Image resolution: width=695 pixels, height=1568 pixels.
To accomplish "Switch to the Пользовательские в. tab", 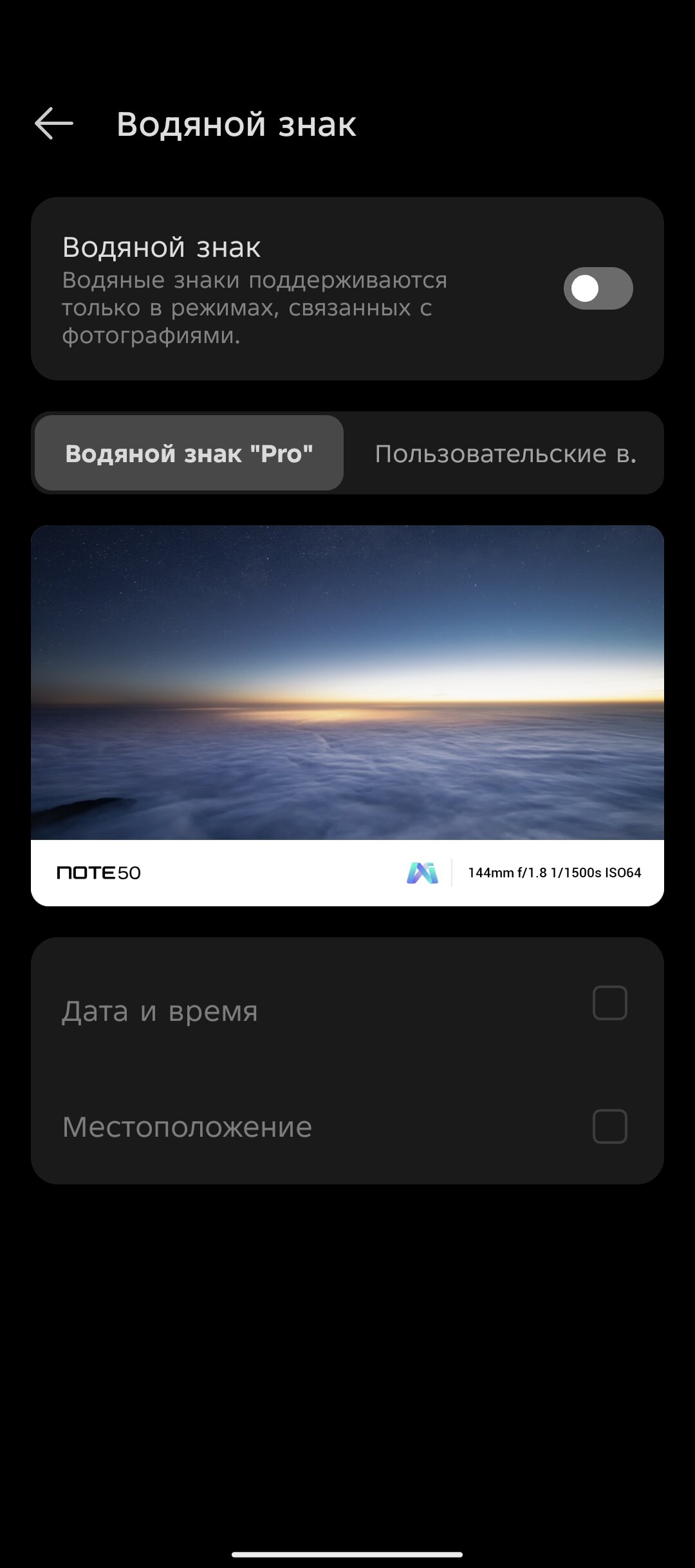I will tap(505, 453).
